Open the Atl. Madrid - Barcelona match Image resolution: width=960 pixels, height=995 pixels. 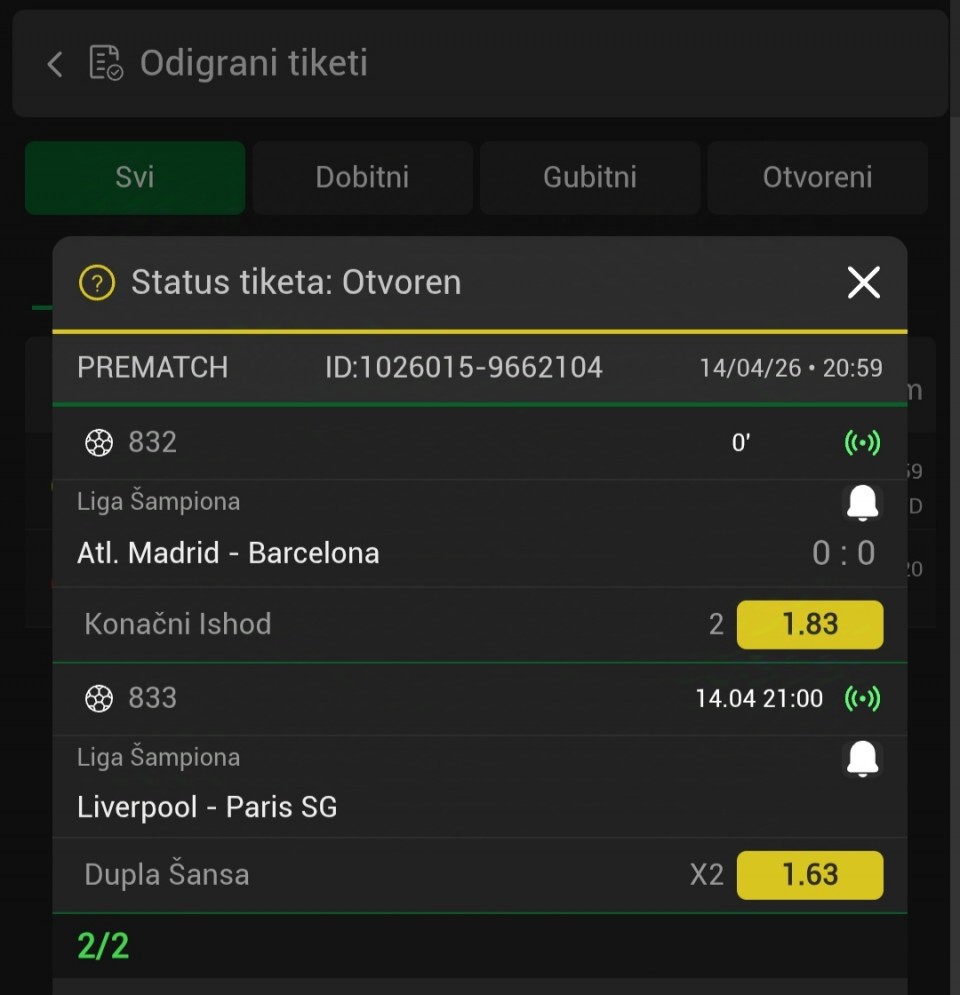(228, 553)
